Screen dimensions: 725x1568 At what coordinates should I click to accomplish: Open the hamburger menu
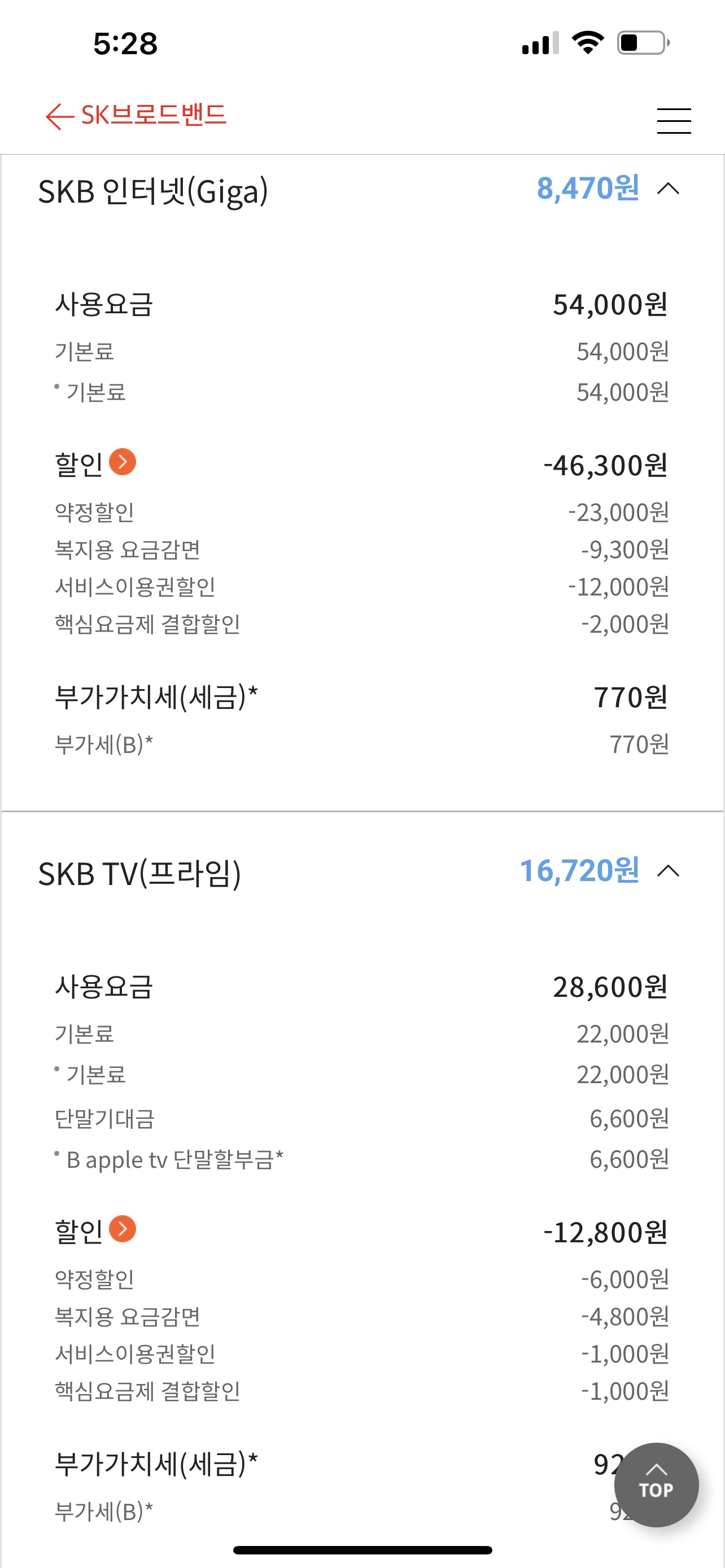pos(673,121)
